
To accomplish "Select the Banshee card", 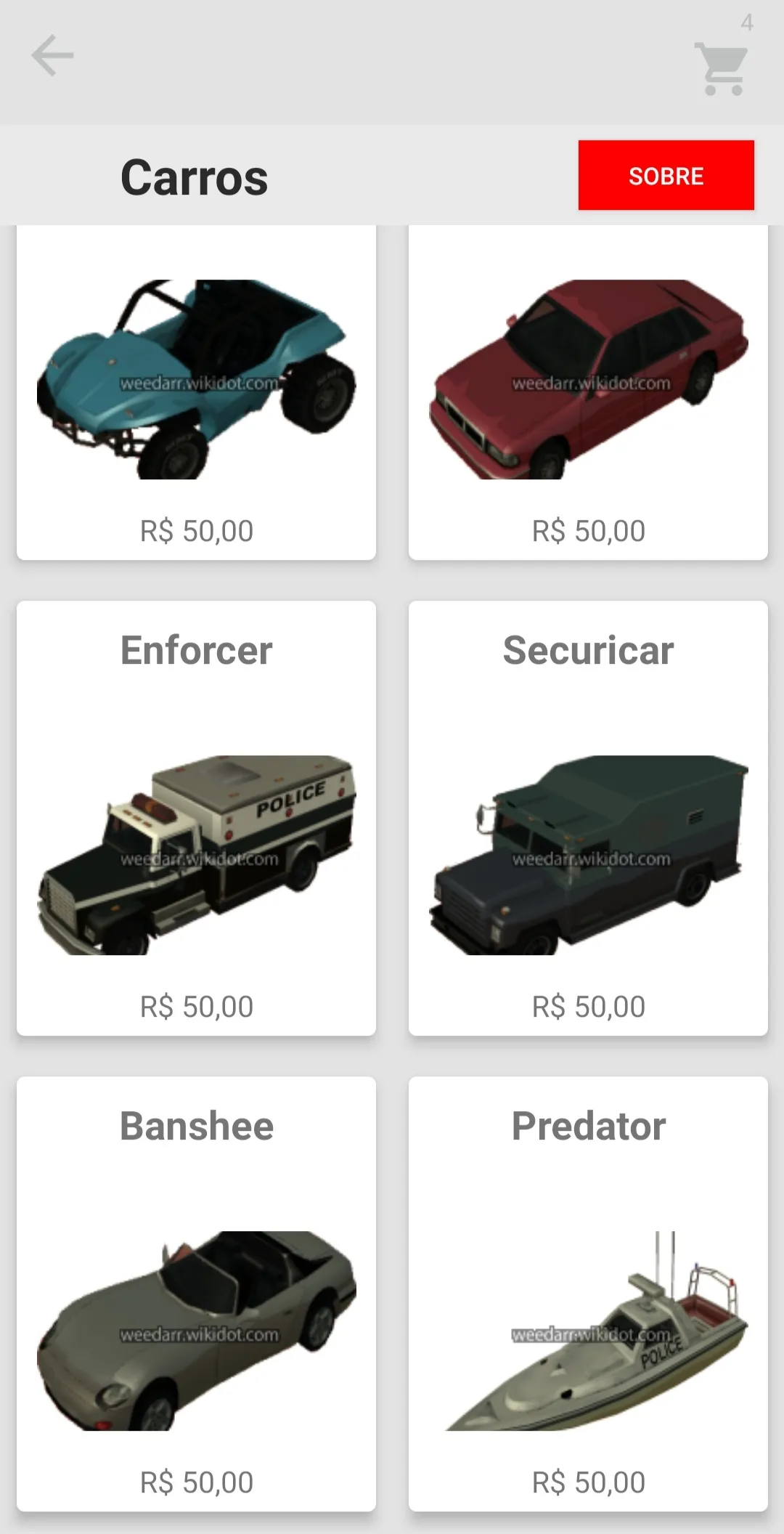I will point(196,1294).
